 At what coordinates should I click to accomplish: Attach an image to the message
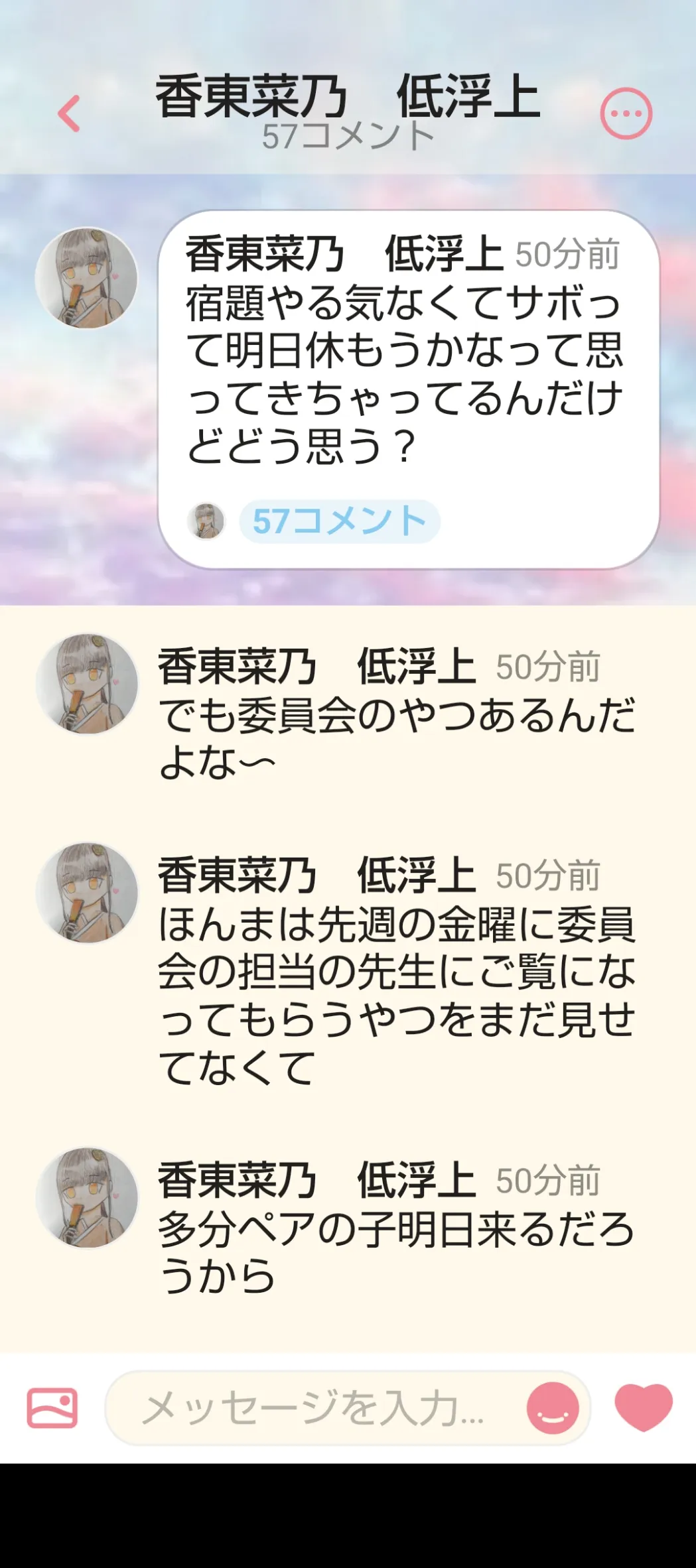[52, 1407]
